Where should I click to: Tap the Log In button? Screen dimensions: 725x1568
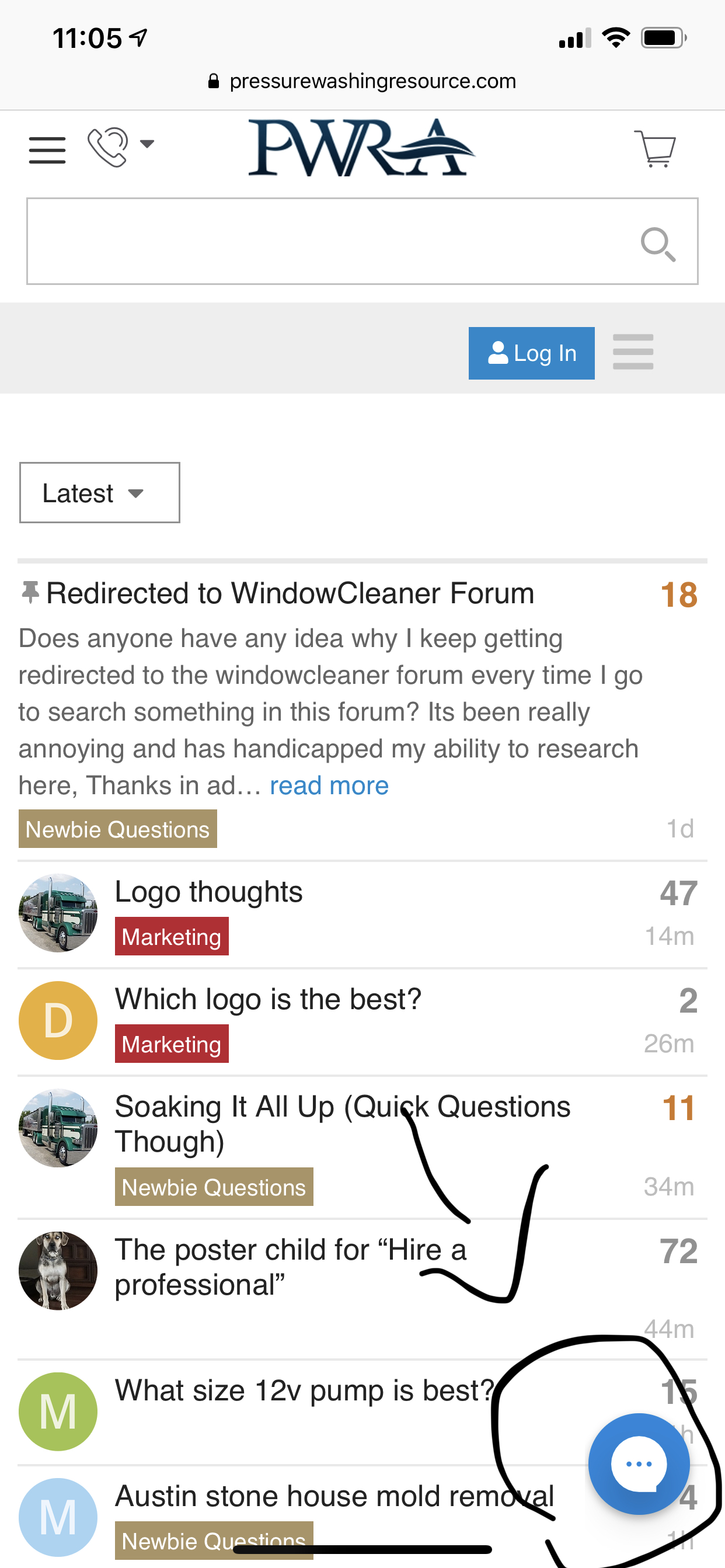(x=532, y=353)
